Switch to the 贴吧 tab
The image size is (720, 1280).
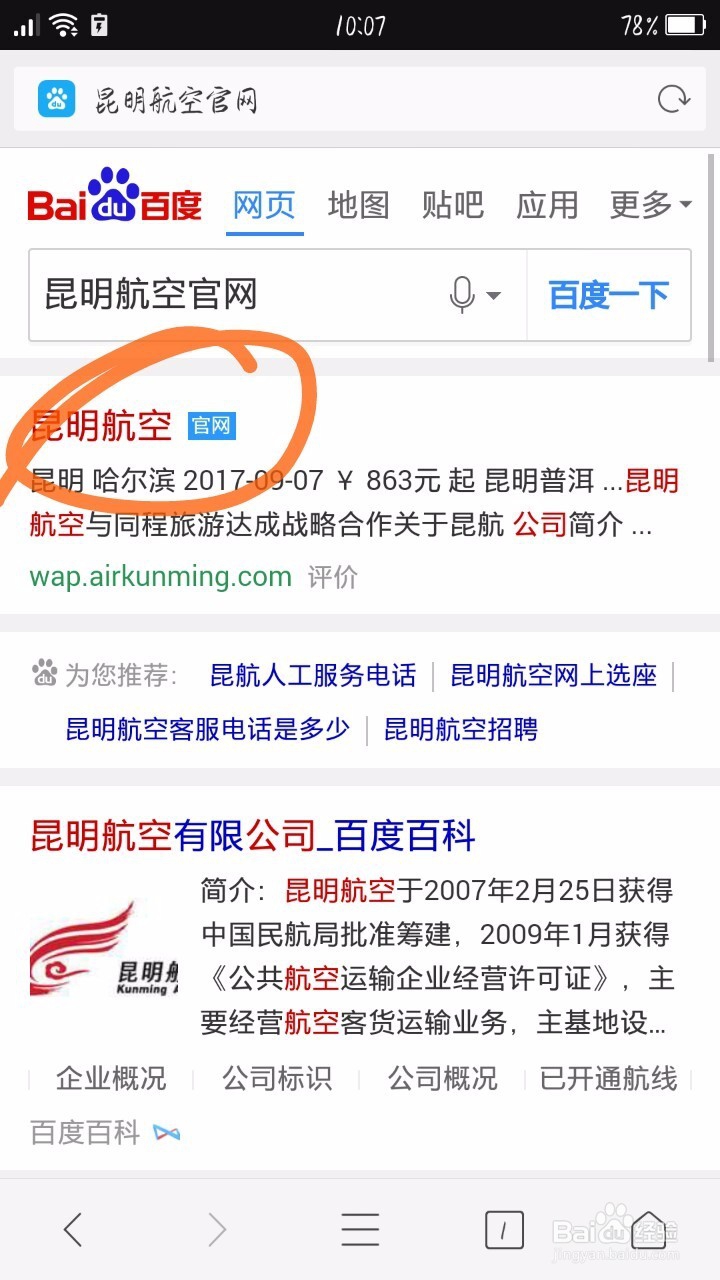coord(452,205)
